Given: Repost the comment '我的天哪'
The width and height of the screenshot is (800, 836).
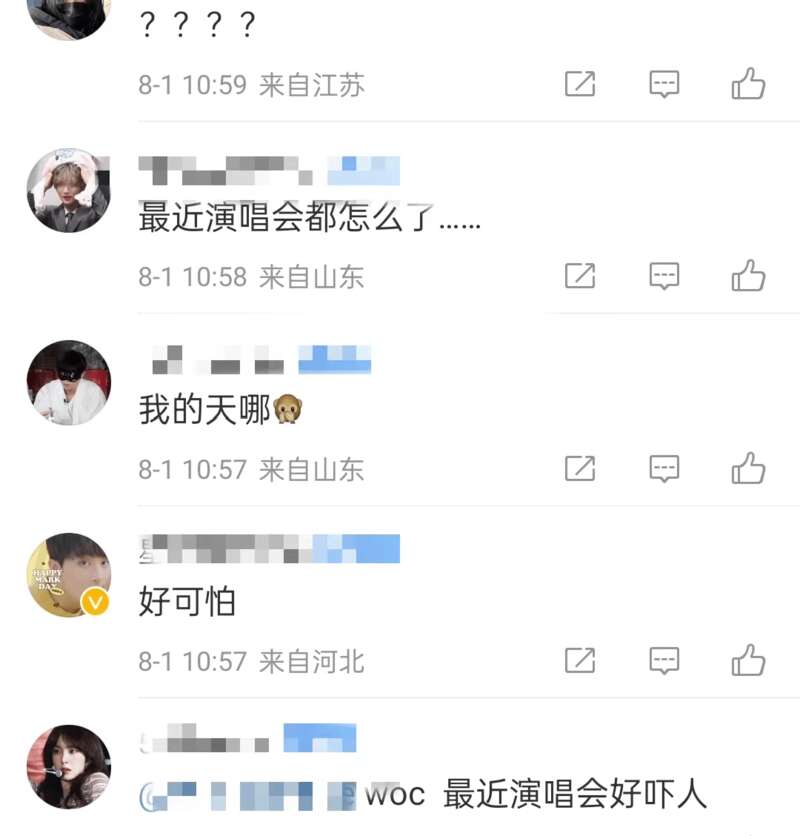Looking at the screenshot, I should pyautogui.click(x=580, y=468).
